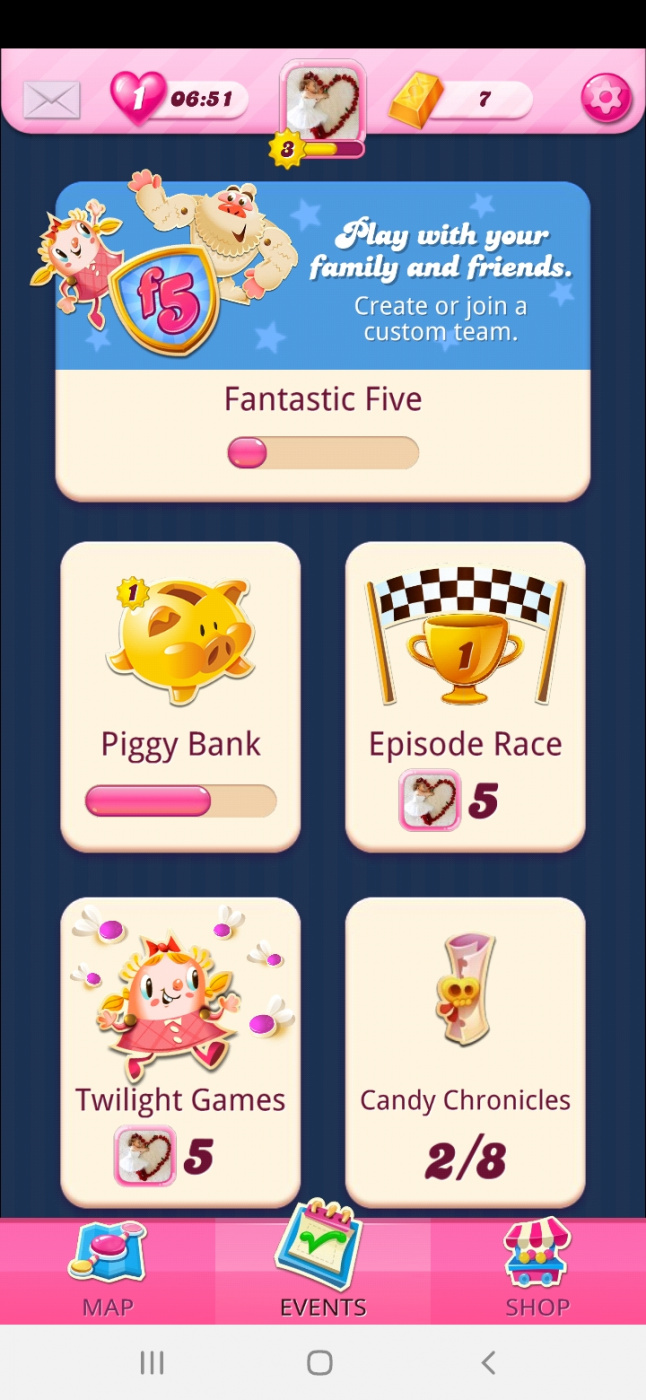Open the Fantastic Five team card
Screen dimensions: 646x1400
tap(322, 340)
